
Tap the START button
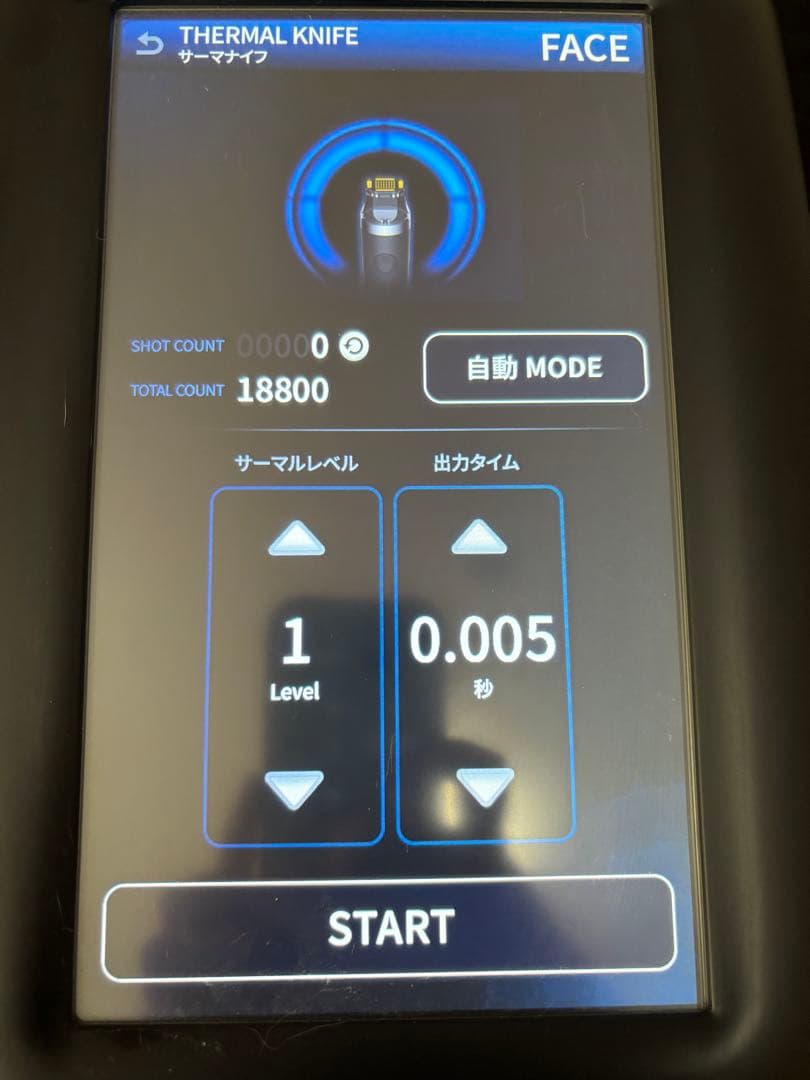[390, 928]
